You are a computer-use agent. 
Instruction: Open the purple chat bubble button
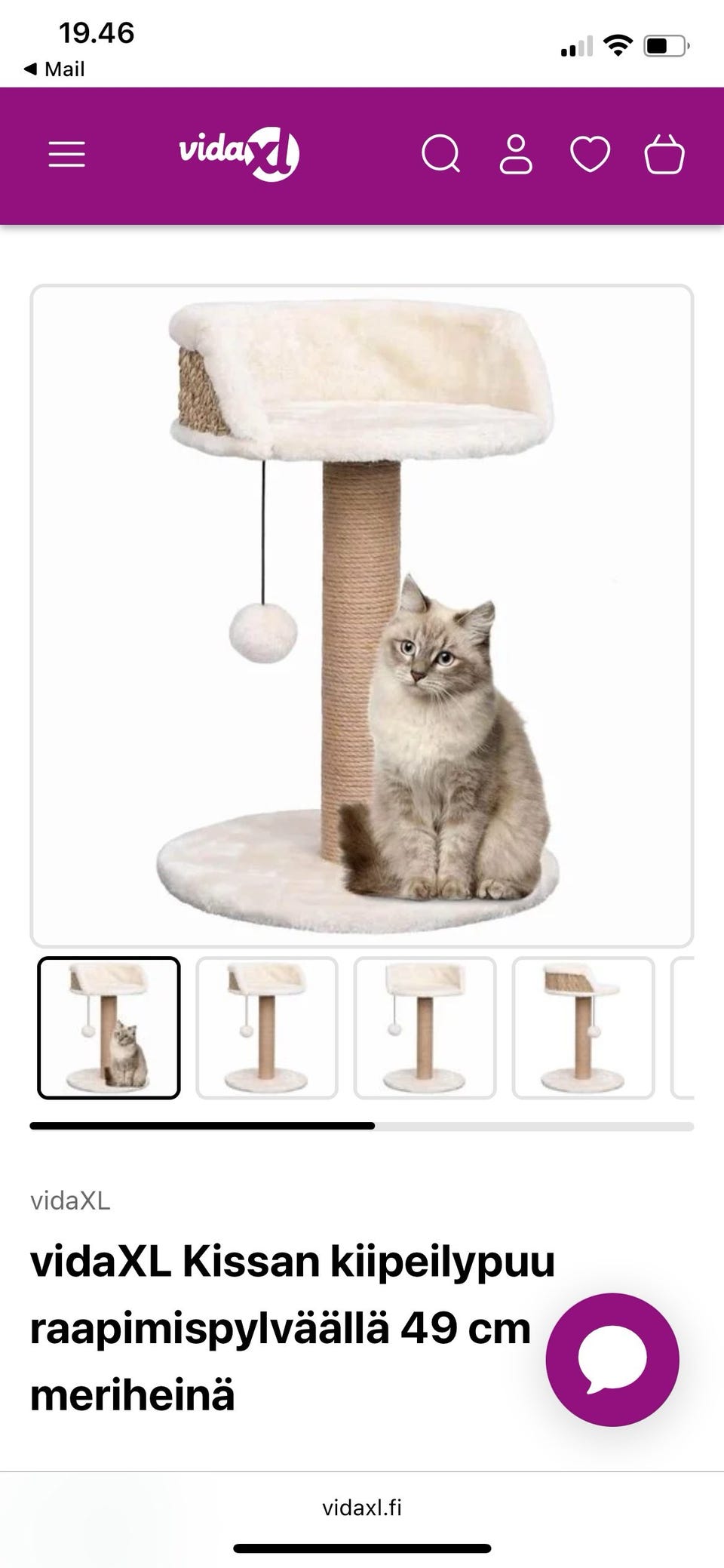click(x=612, y=1360)
